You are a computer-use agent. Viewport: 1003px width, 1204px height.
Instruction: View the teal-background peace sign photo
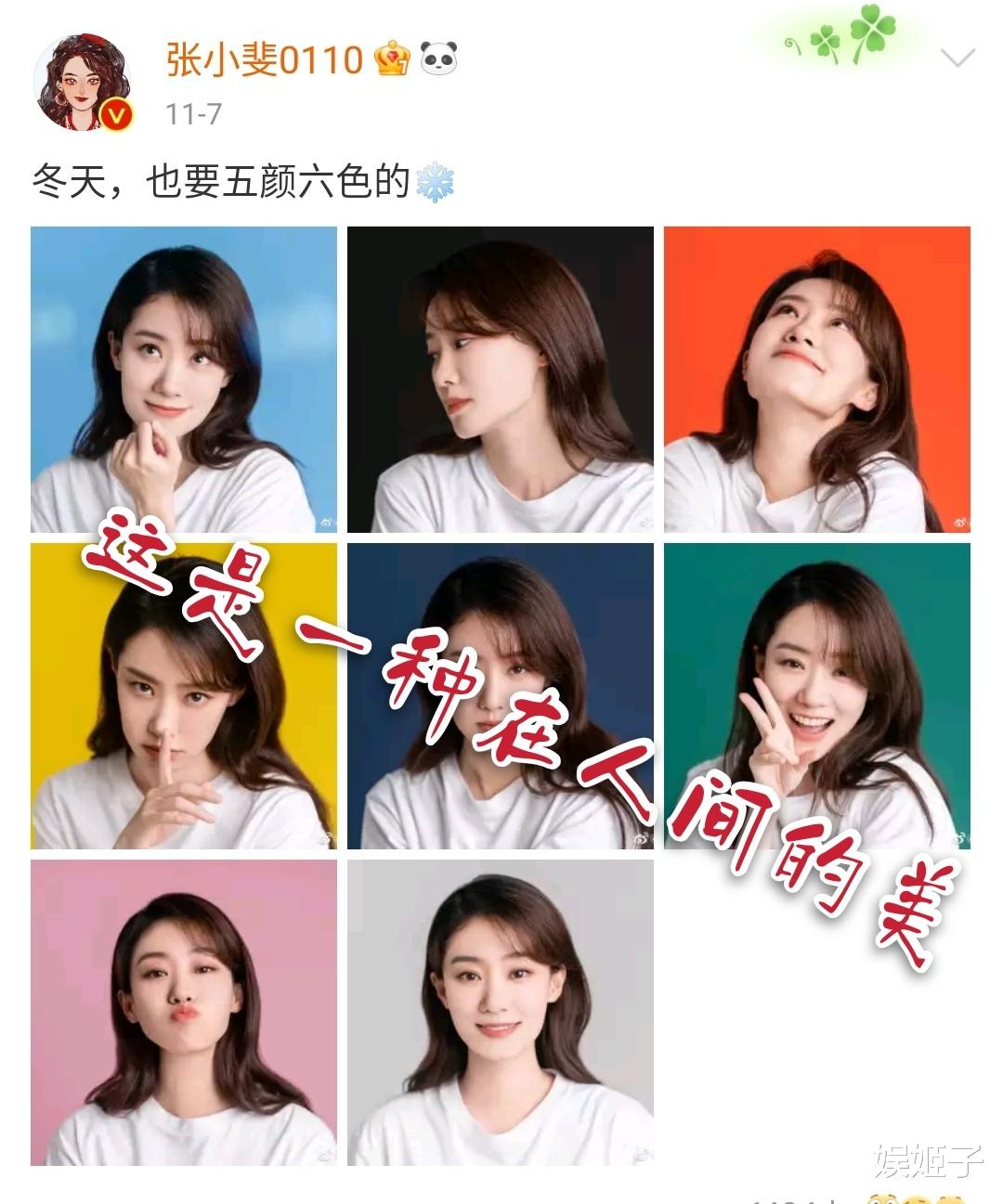(x=817, y=696)
